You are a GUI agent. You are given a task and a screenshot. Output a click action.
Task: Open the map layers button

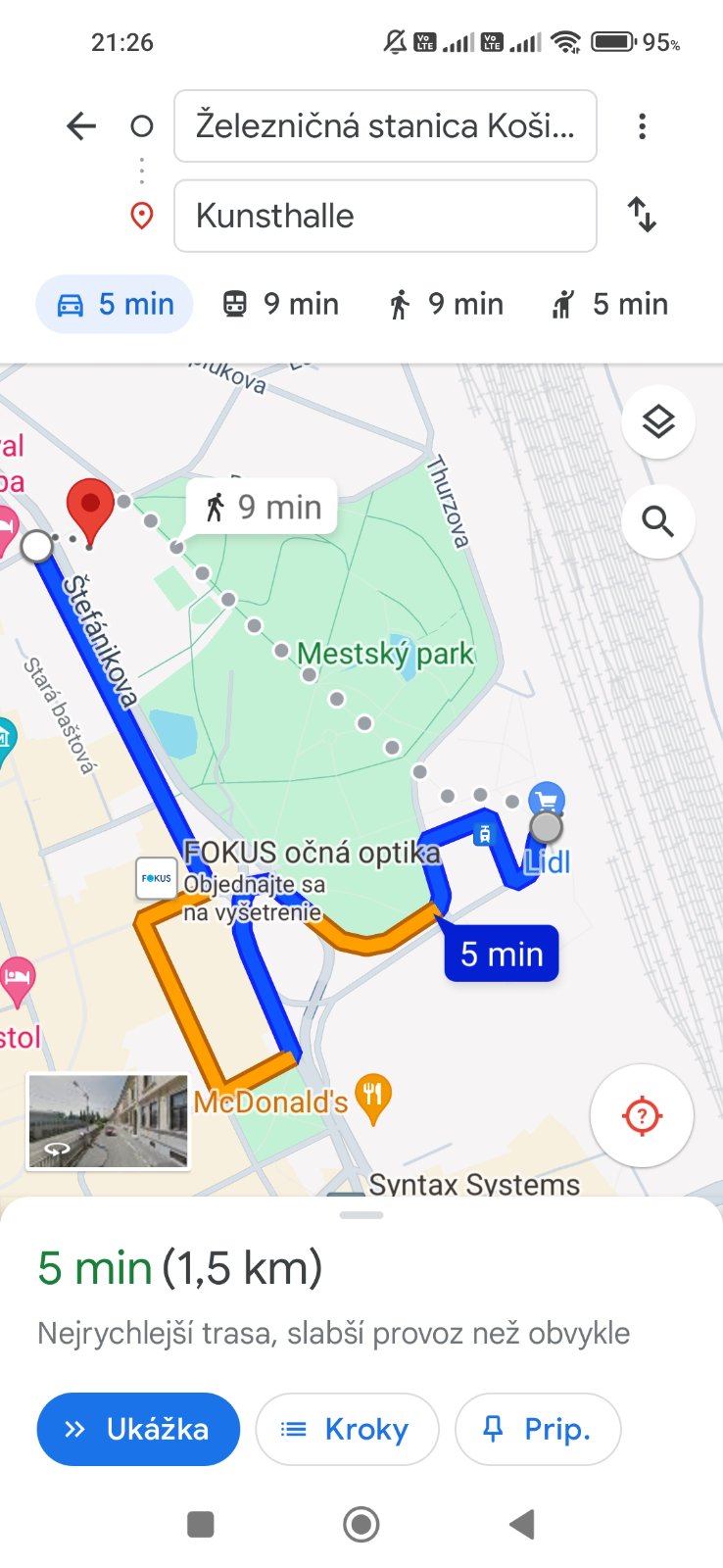[657, 422]
